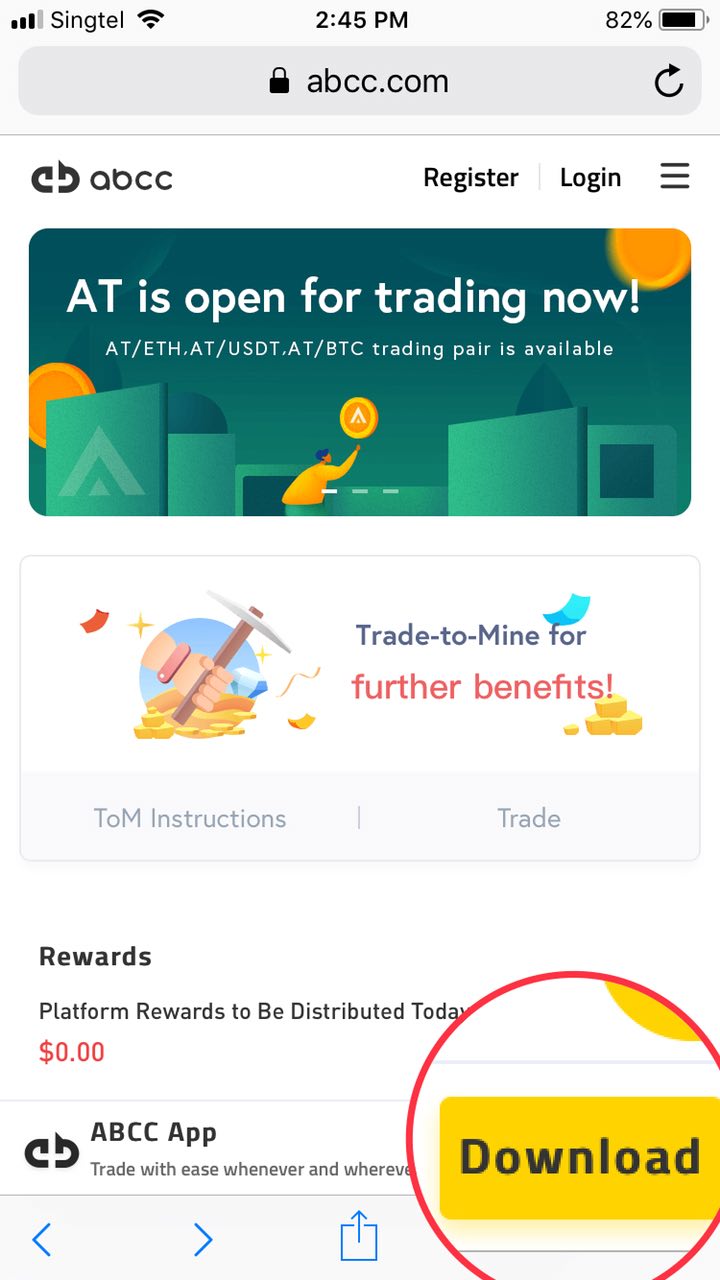Go to Login
Screen dimensions: 720x1280
(590, 178)
